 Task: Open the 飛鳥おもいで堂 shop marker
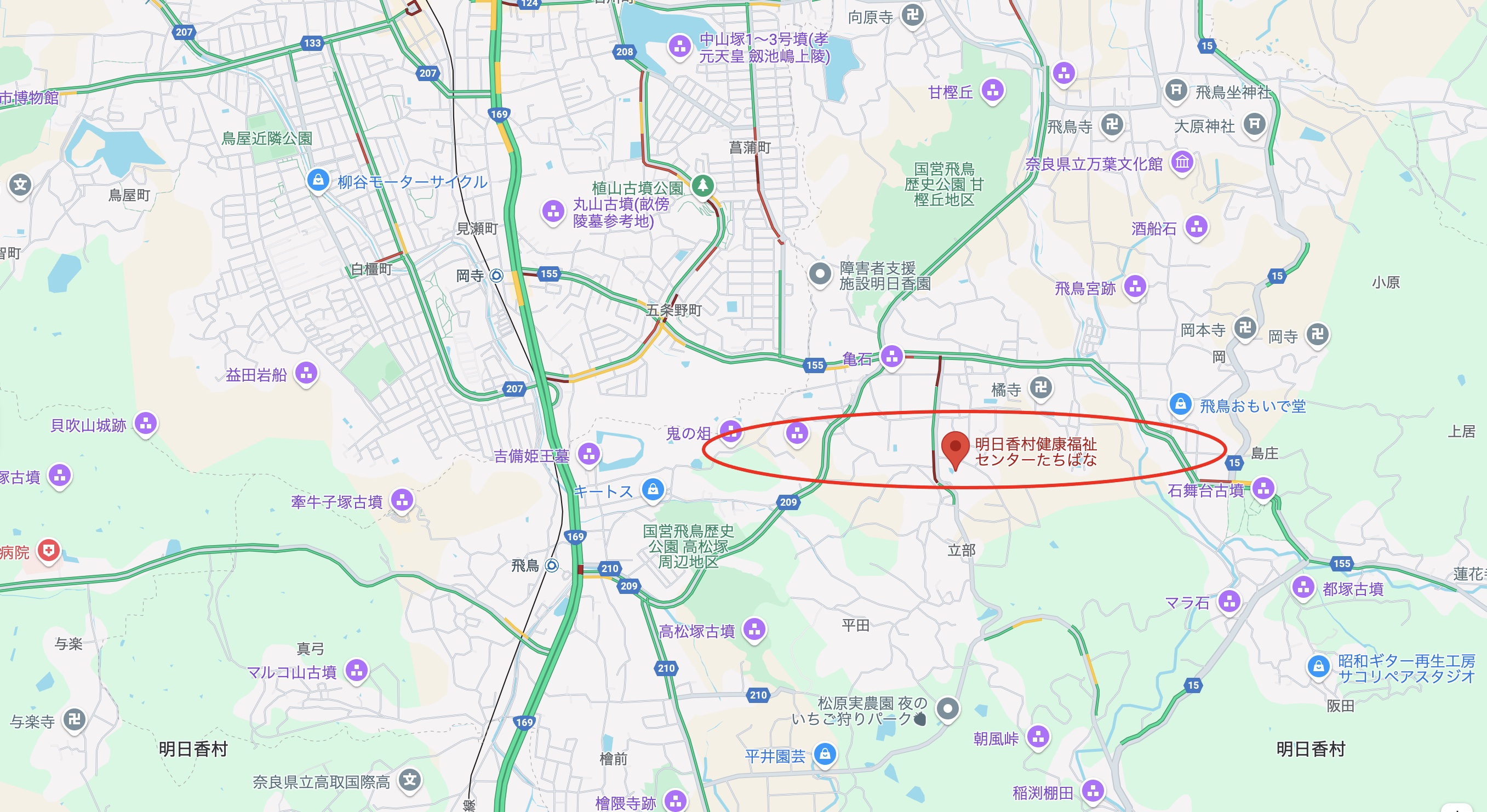pyautogui.click(x=1181, y=403)
